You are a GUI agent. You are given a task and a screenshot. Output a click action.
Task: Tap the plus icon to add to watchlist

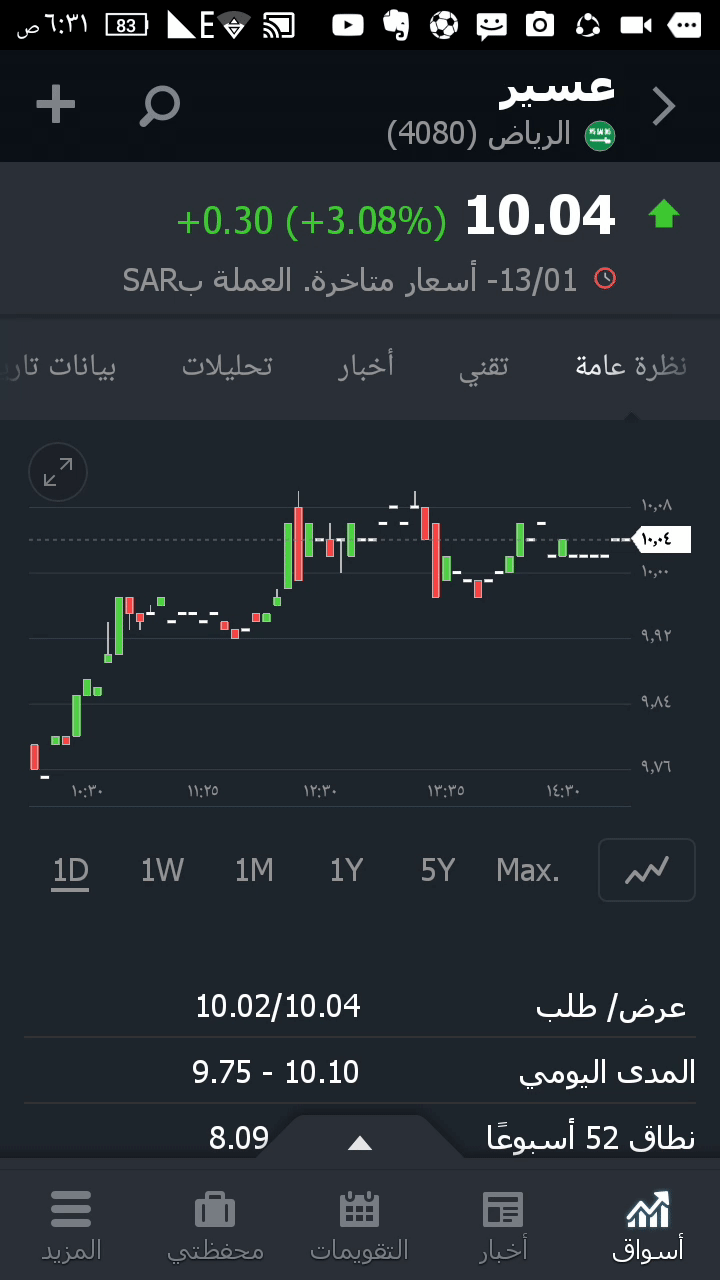(56, 105)
